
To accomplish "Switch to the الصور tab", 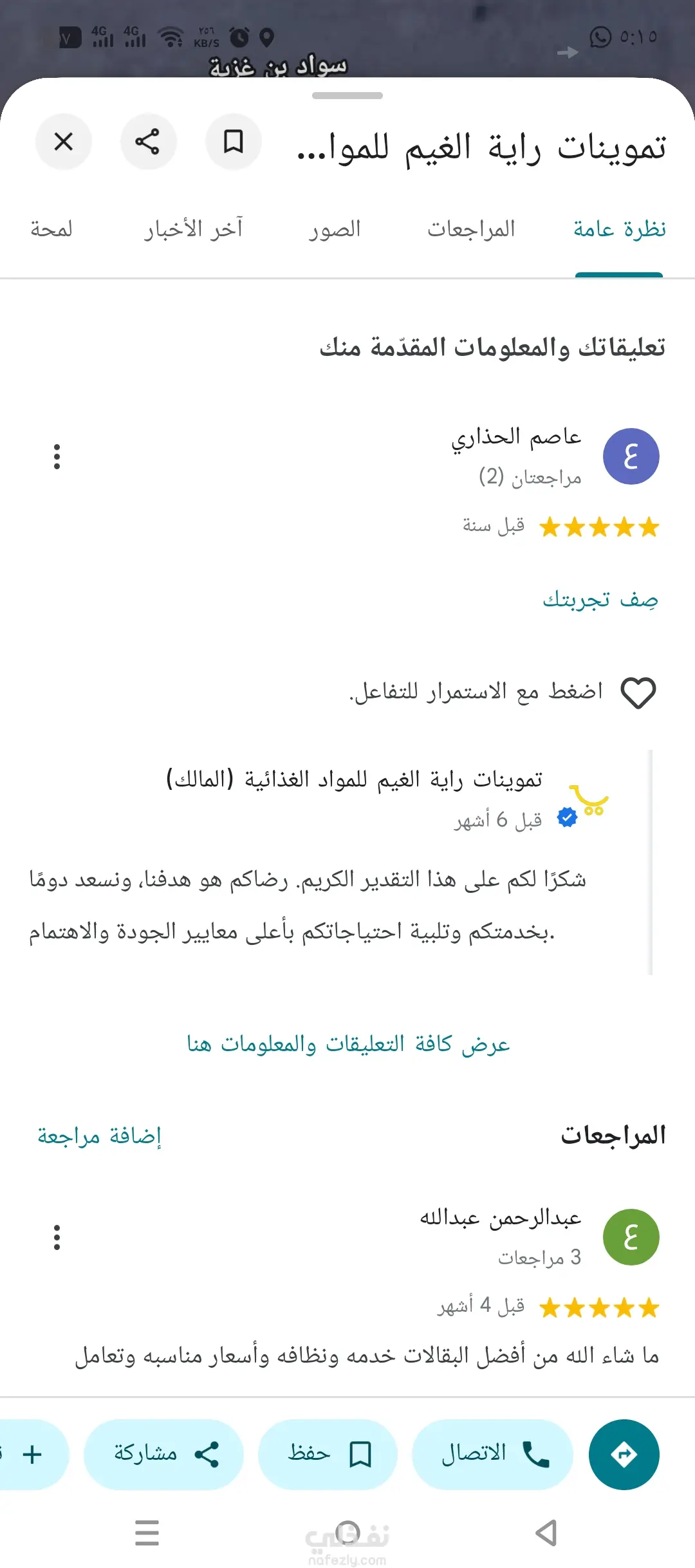I will tap(335, 229).
